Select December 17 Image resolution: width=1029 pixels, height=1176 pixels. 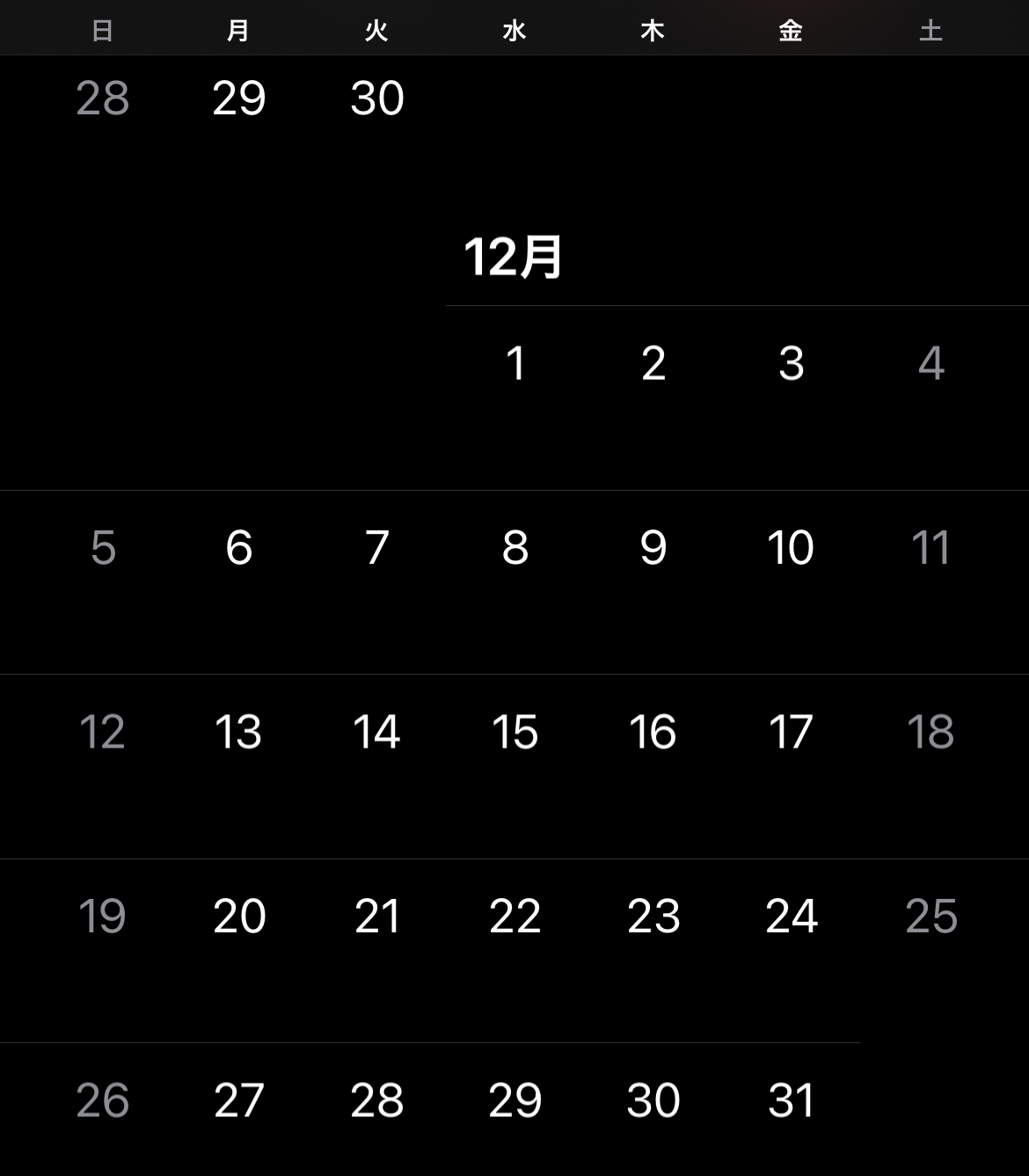791,732
